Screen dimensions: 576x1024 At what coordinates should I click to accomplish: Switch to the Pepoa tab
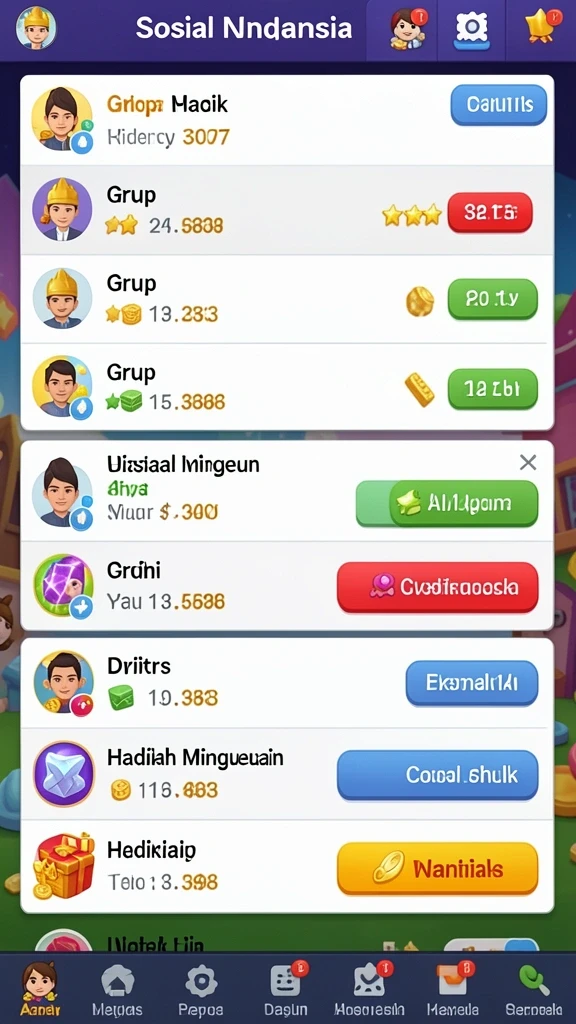200,990
